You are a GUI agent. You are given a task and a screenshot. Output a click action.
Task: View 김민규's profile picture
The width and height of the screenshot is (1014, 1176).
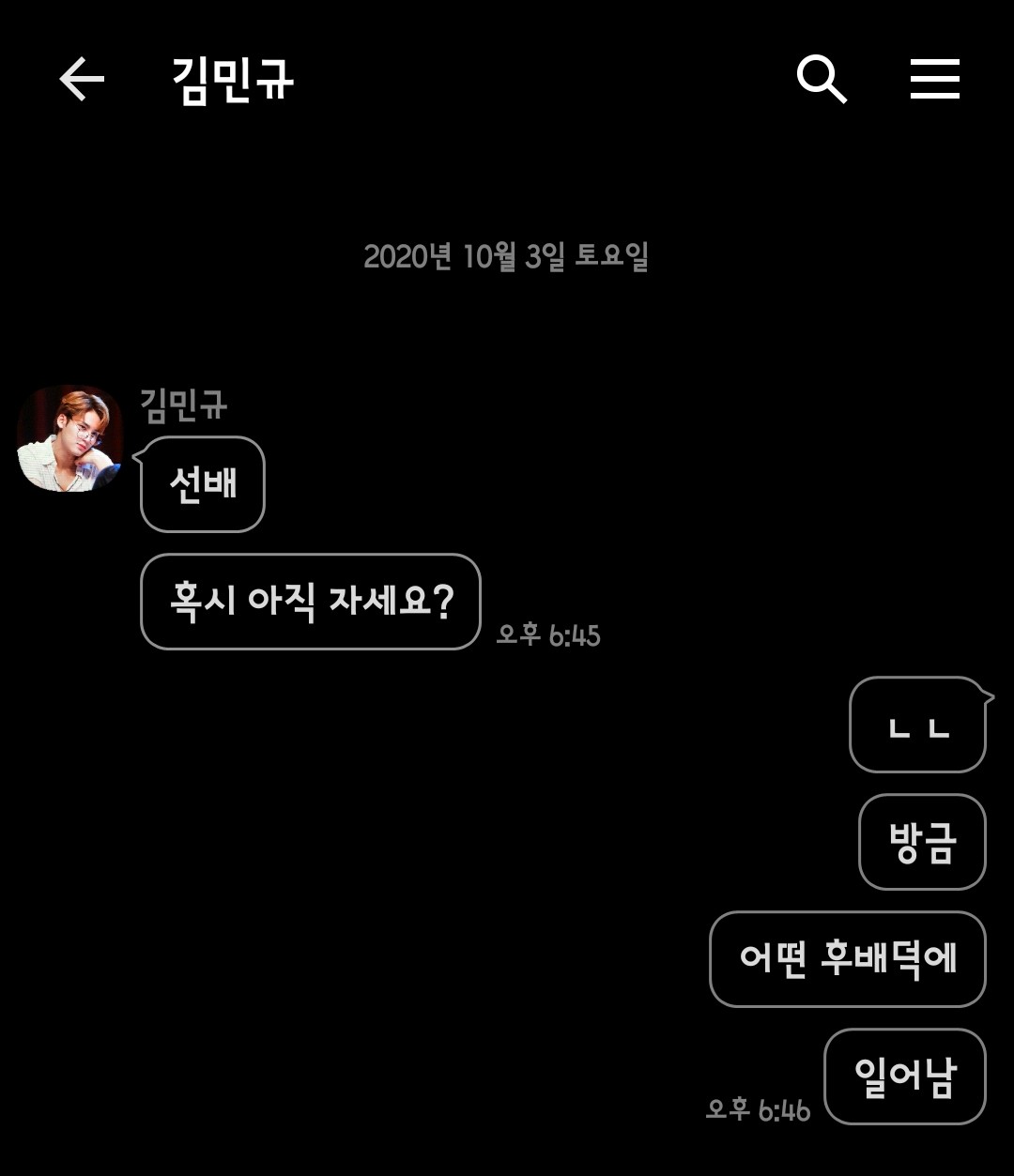tap(69, 438)
